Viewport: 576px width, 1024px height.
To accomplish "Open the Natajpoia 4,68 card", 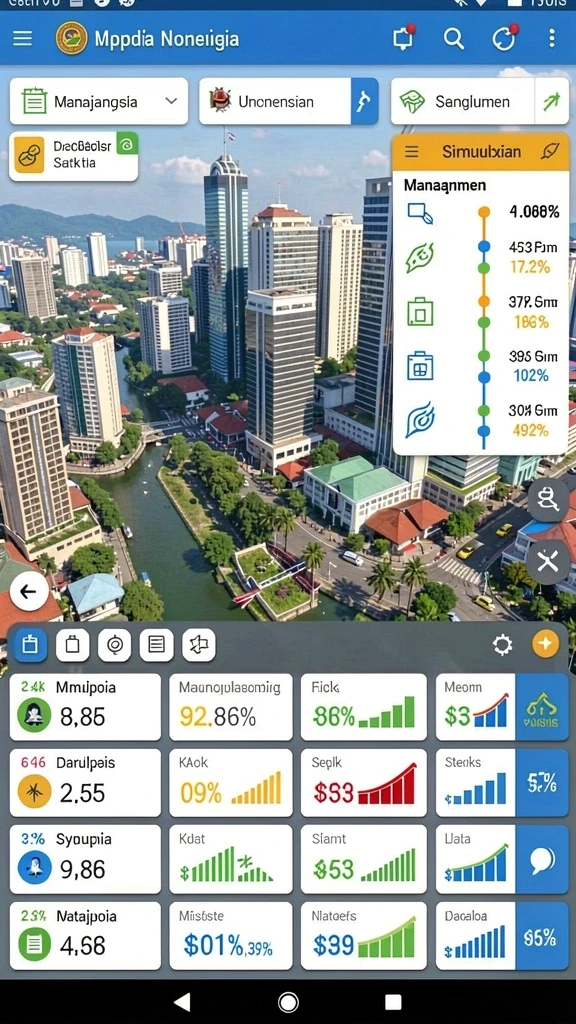I will (x=85, y=935).
